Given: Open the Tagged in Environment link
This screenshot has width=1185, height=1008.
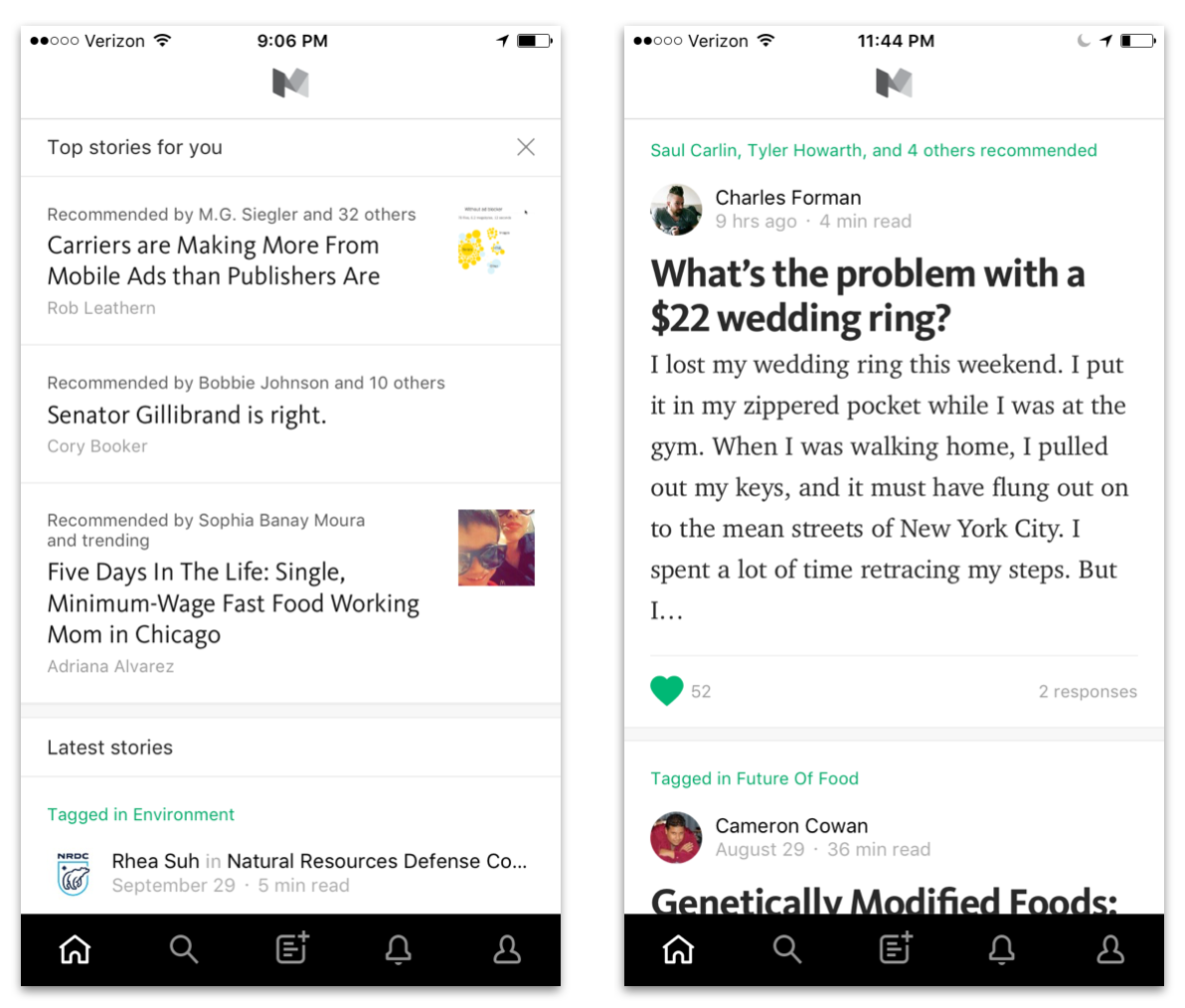Looking at the screenshot, I should tap(140, 814).
